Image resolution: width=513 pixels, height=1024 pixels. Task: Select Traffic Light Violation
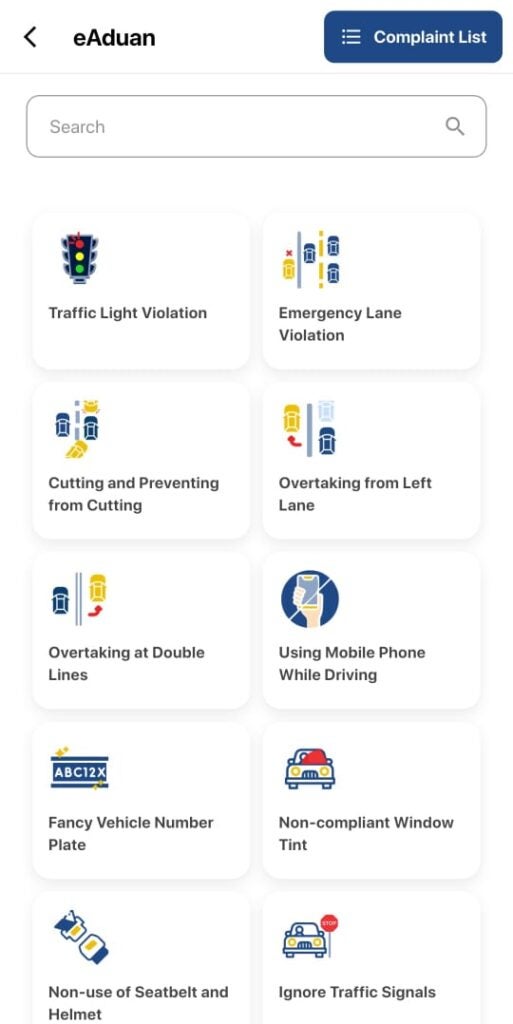click(x=141, y=291)
